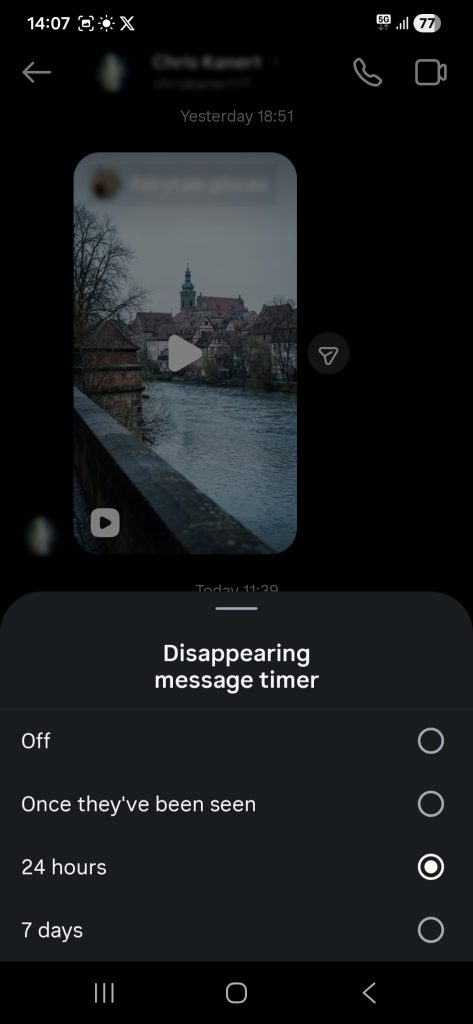Screen dimensions: 473x1024
Task: Tap the bottom sheet drag handle
Action: point(236,609)
